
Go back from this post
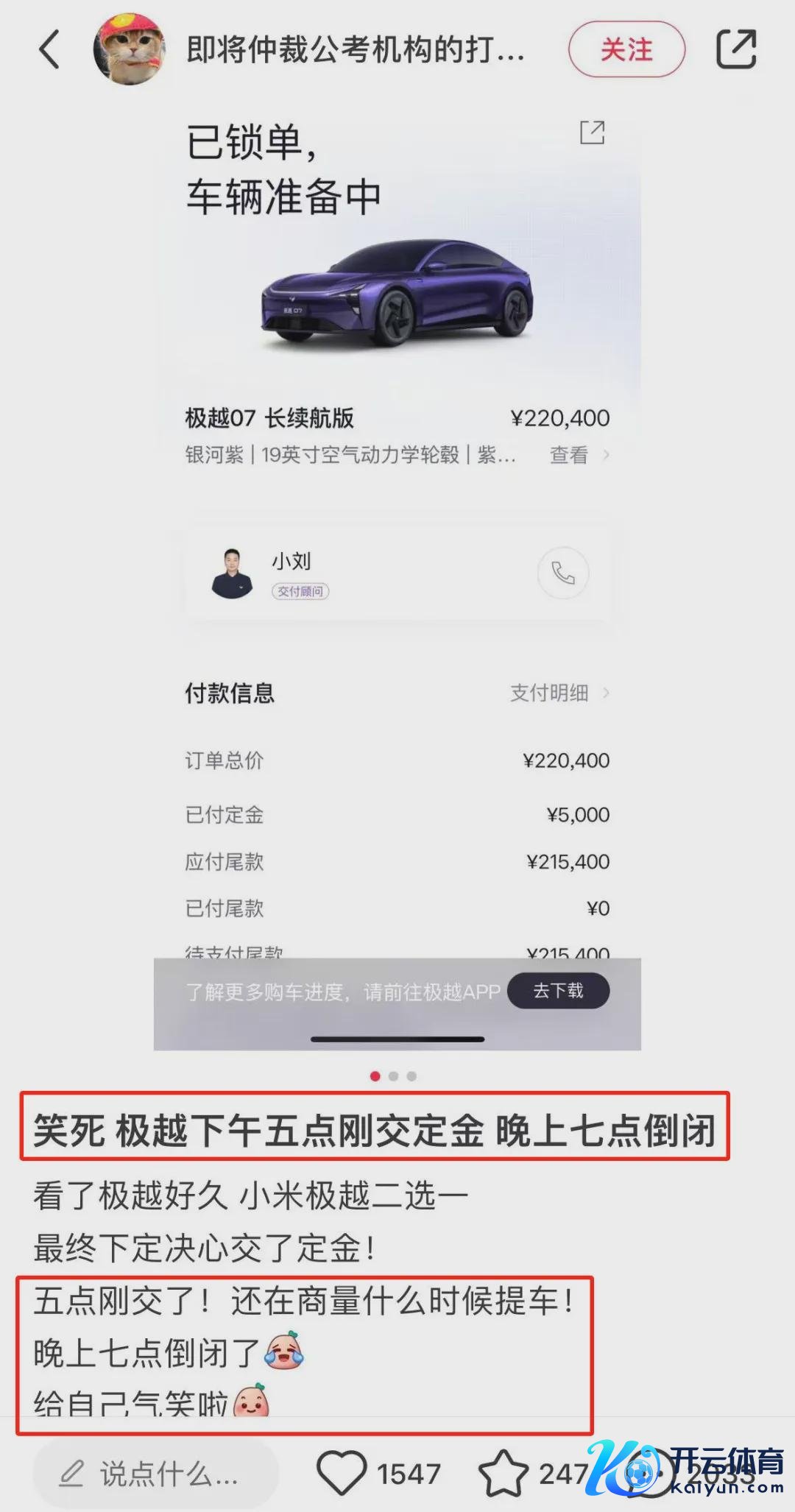click(49, 49)
